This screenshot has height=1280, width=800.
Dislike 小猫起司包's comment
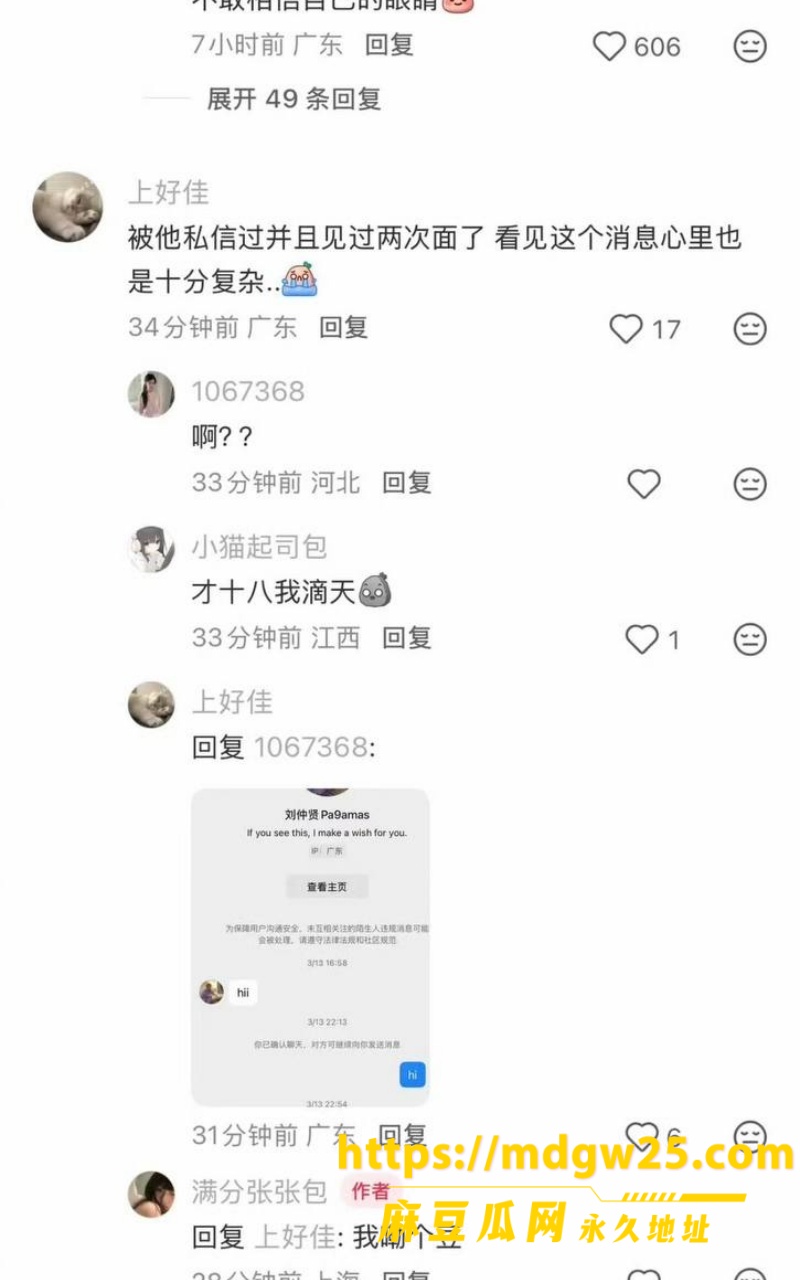pos(750,639)
